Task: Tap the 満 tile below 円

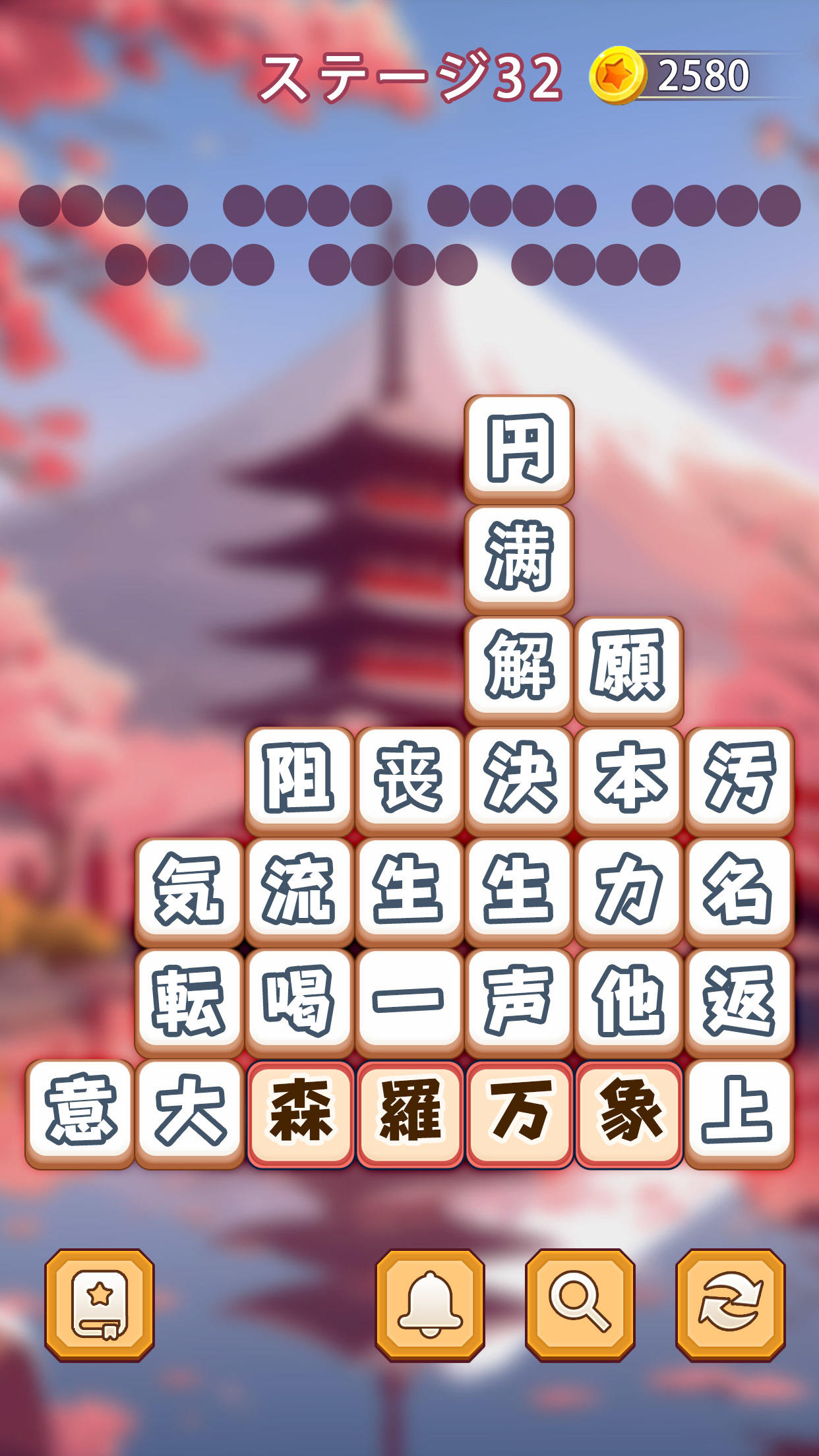Action: tap(519, 559)
